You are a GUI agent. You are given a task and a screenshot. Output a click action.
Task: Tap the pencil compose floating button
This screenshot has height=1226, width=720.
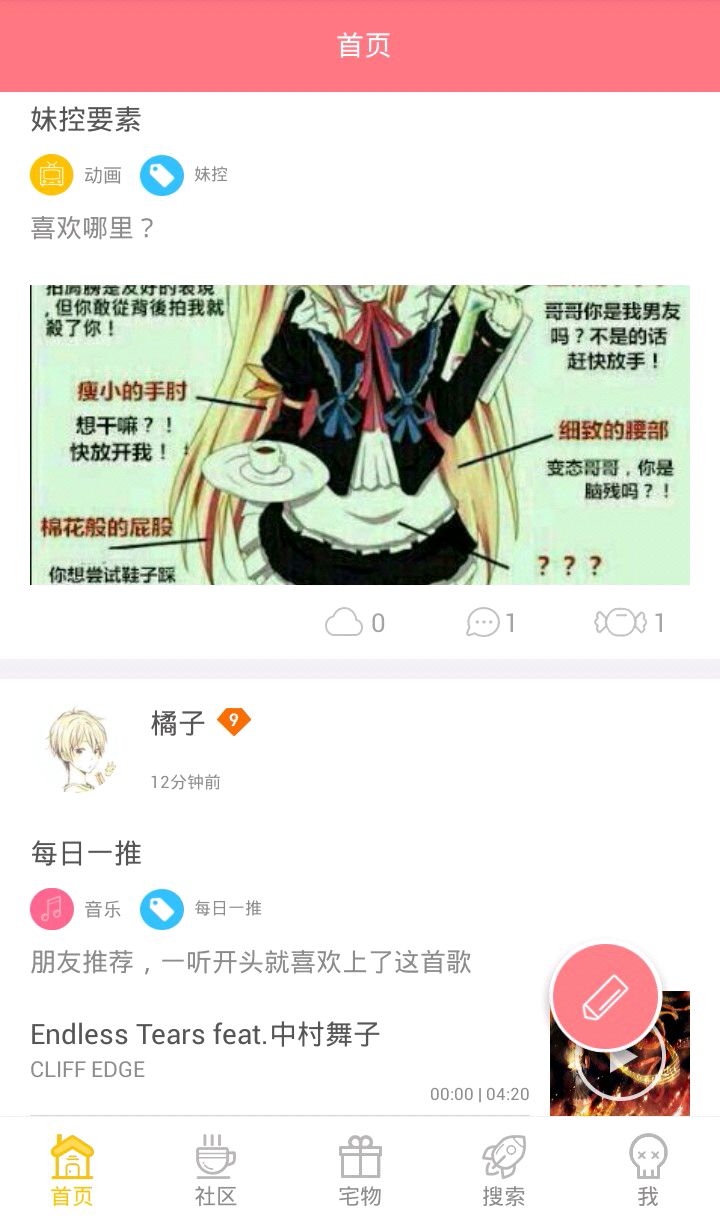tap(605, 997)
